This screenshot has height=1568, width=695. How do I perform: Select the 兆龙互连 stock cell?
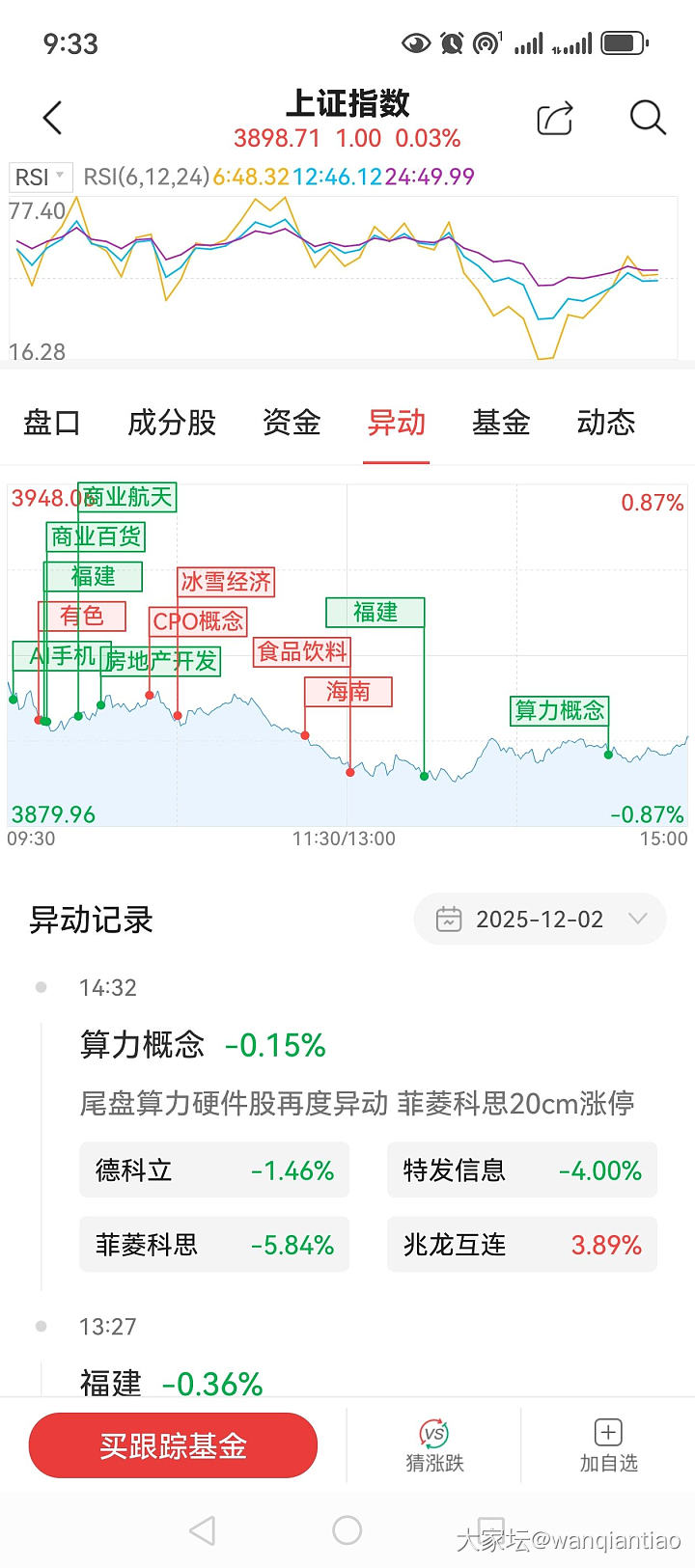521,1244
